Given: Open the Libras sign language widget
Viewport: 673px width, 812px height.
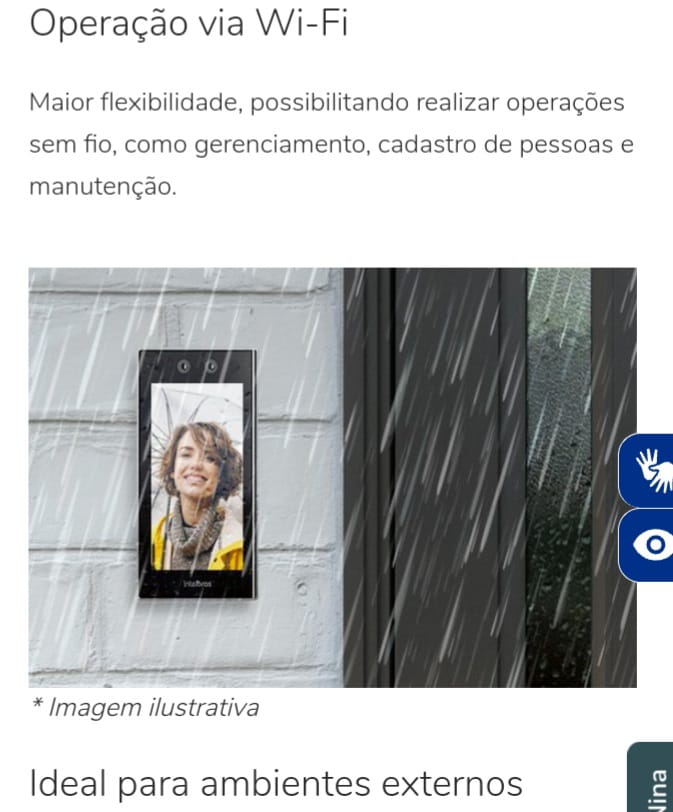Looking at the screenshot, I should pyautogui.click(x=650, y=471).
